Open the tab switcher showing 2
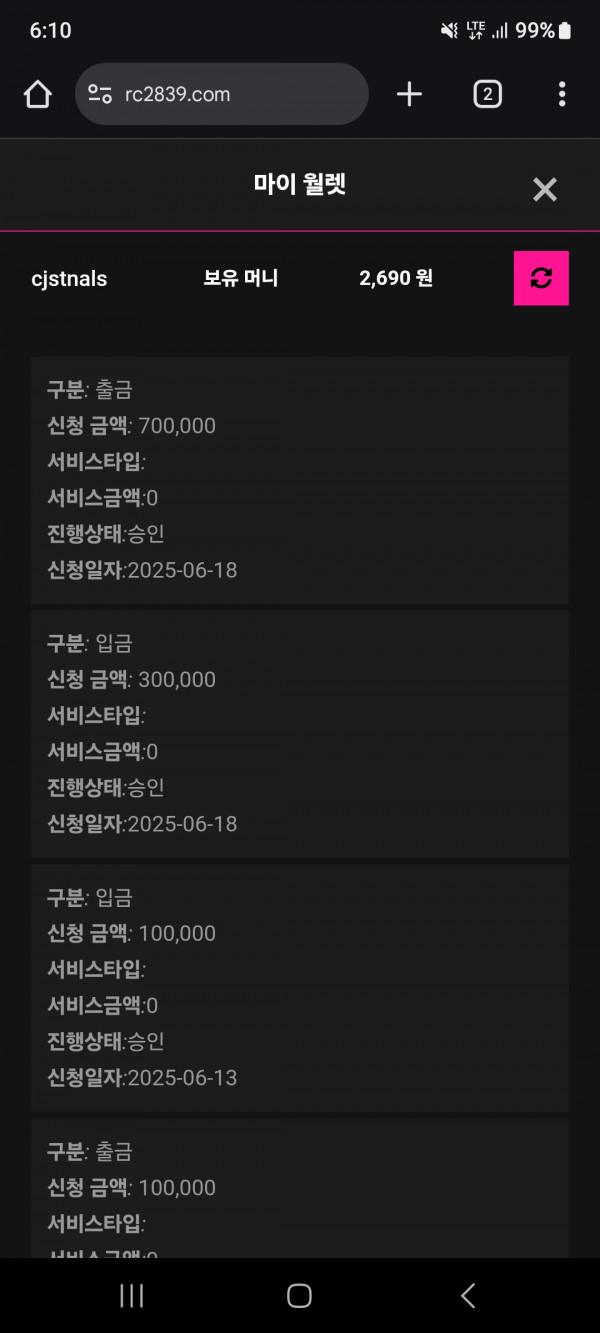This screenshot has height=1333, width=600. (x=487, y=94)
